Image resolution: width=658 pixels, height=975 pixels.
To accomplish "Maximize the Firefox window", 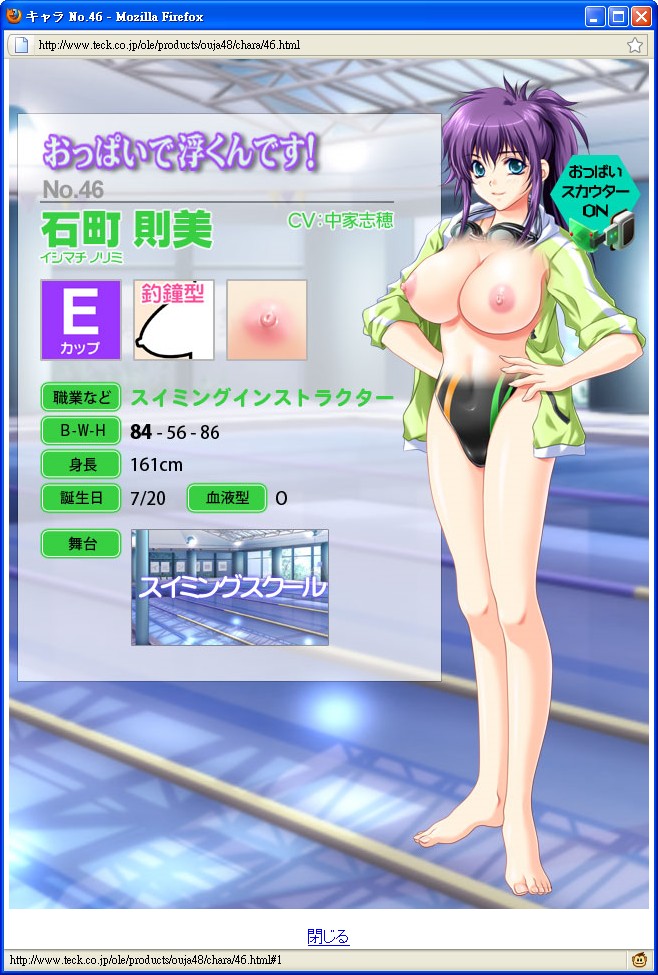I will coord(618,16).
